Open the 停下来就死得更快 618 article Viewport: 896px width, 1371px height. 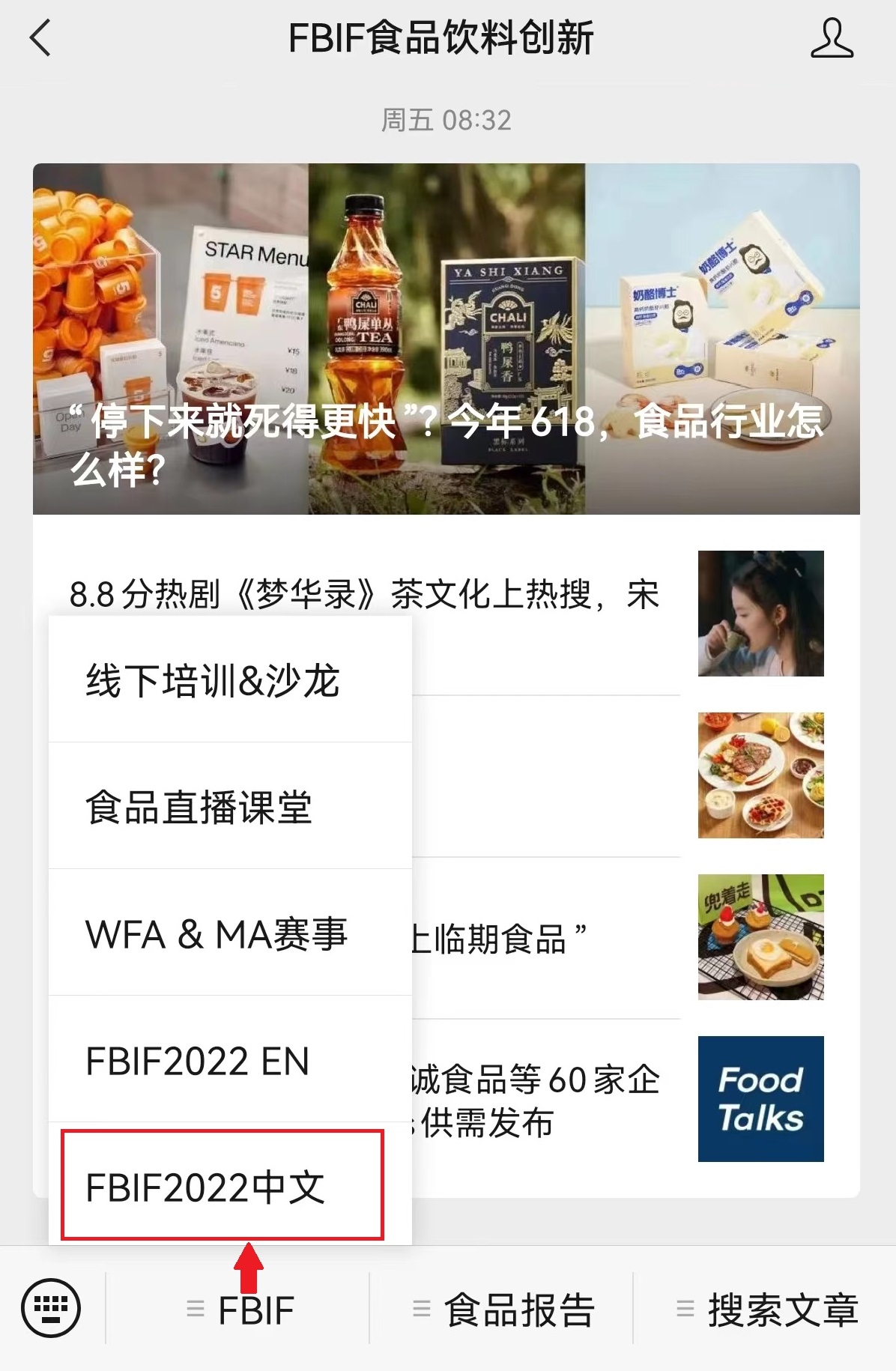pyautogui.click(x=448, y=337)
